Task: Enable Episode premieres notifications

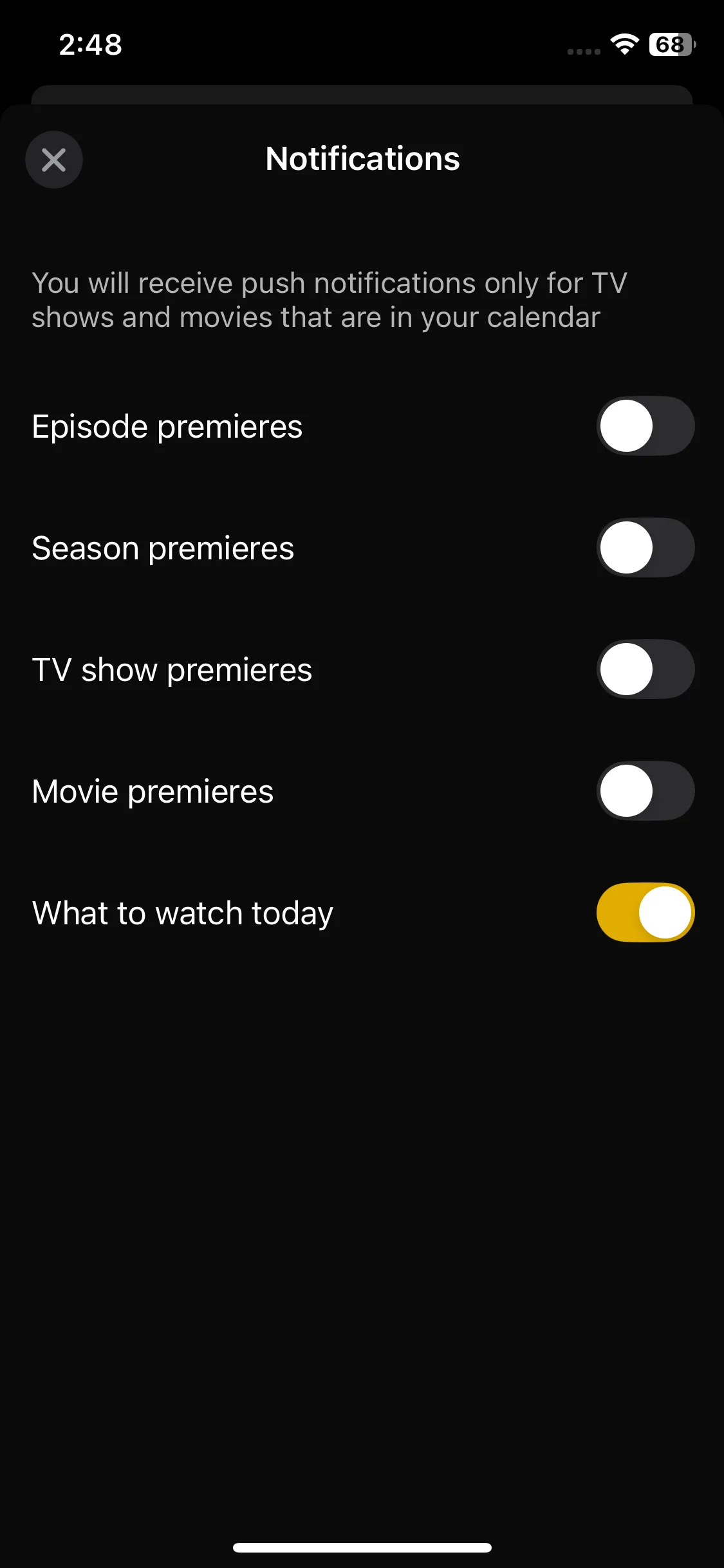Action: tap(645, 426)
